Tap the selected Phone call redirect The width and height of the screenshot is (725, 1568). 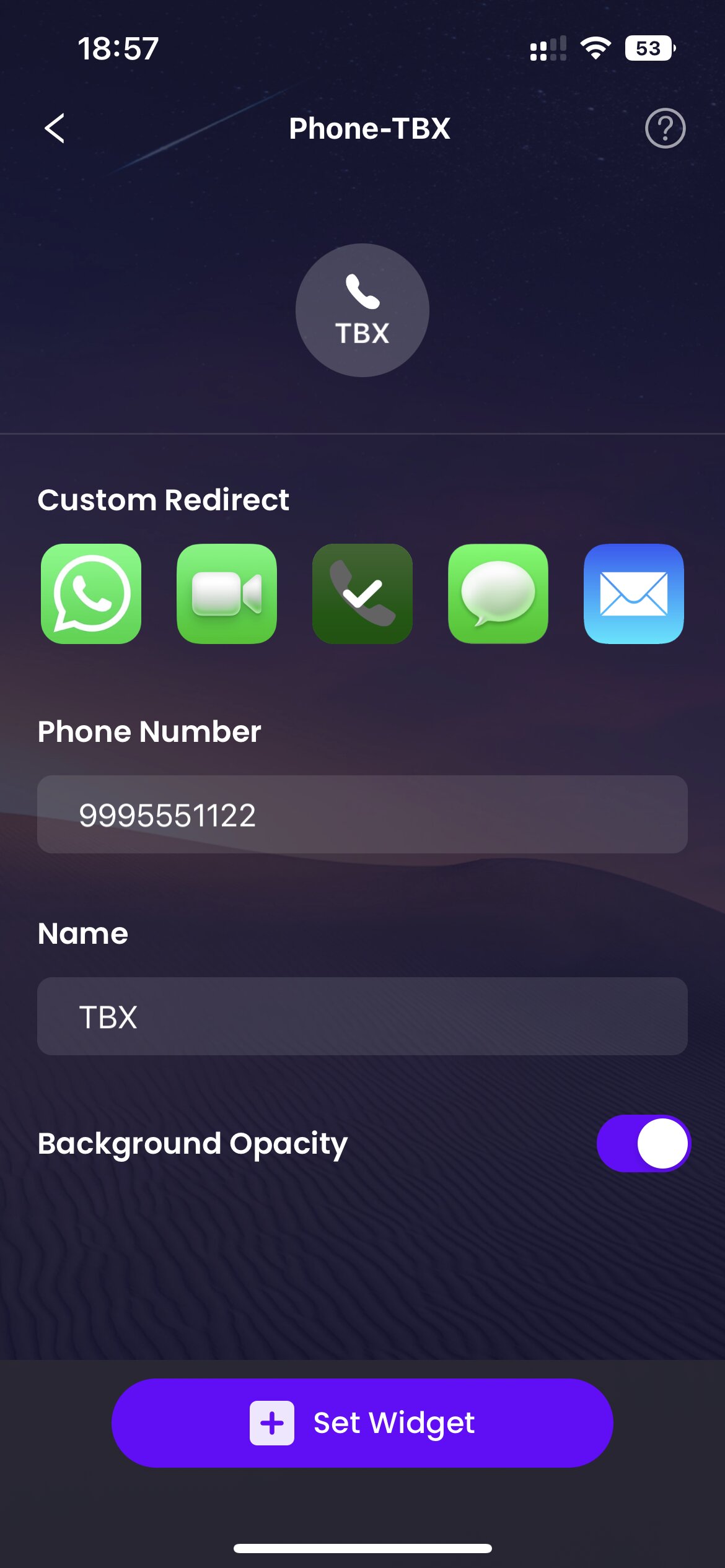tap(362, 594)
